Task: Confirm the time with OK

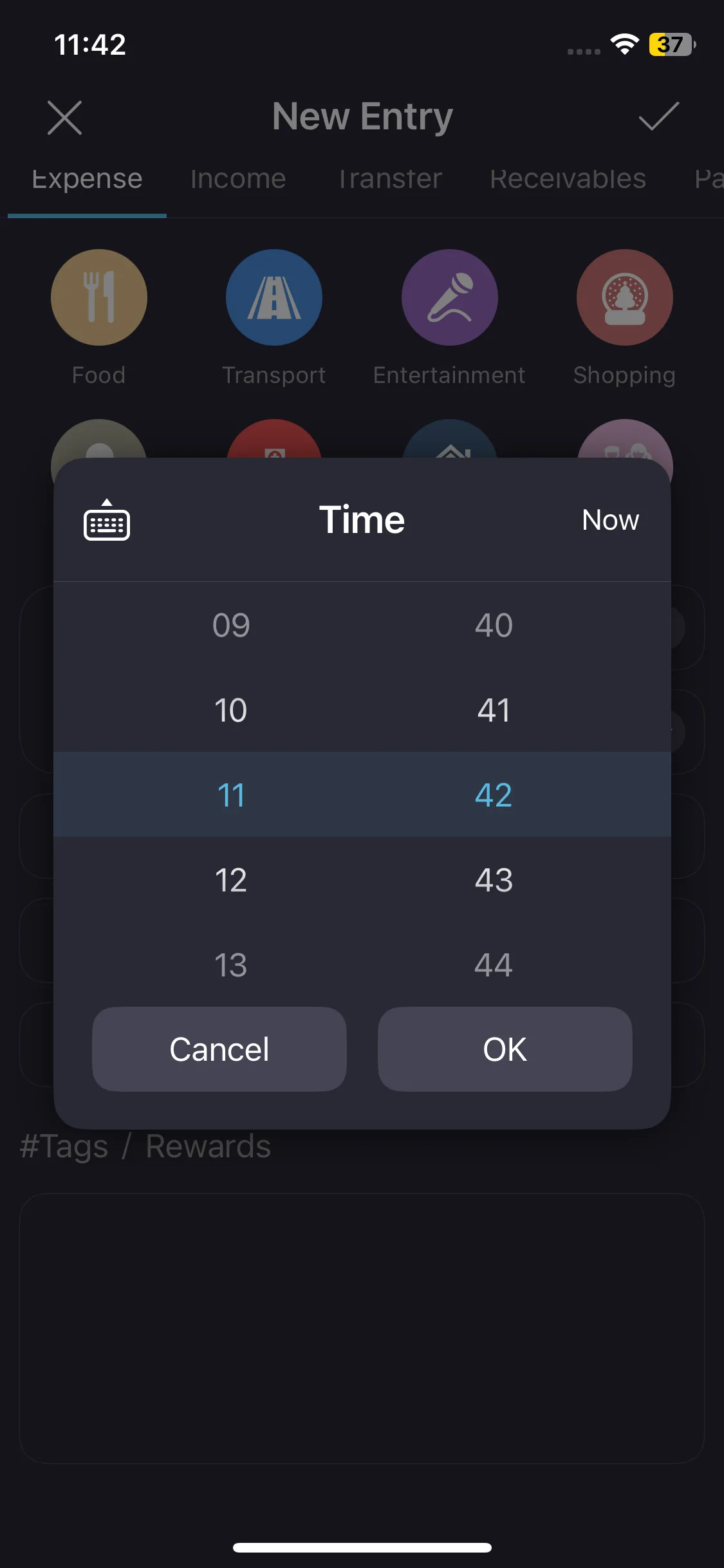Action: (x=505, y=1049)
